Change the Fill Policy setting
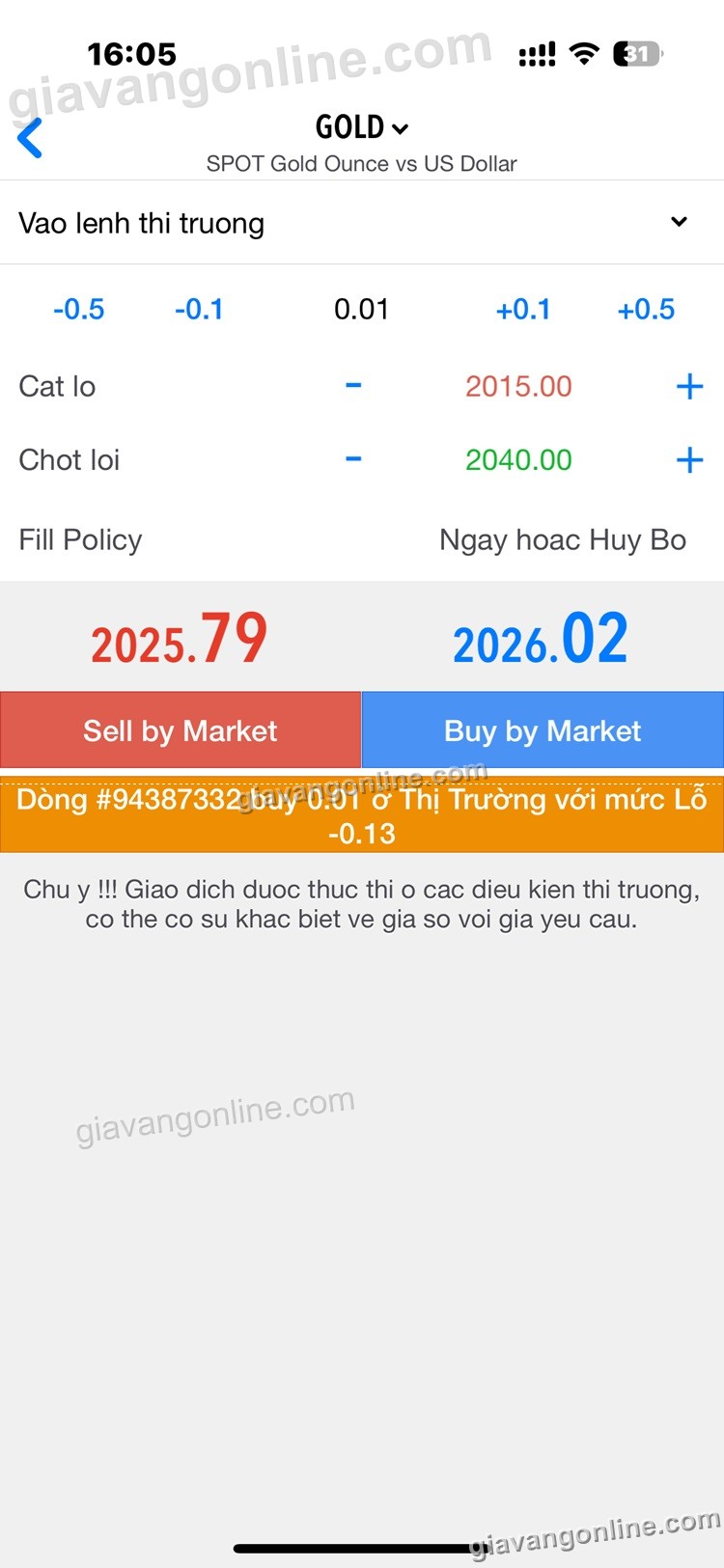 click(562, 540)
